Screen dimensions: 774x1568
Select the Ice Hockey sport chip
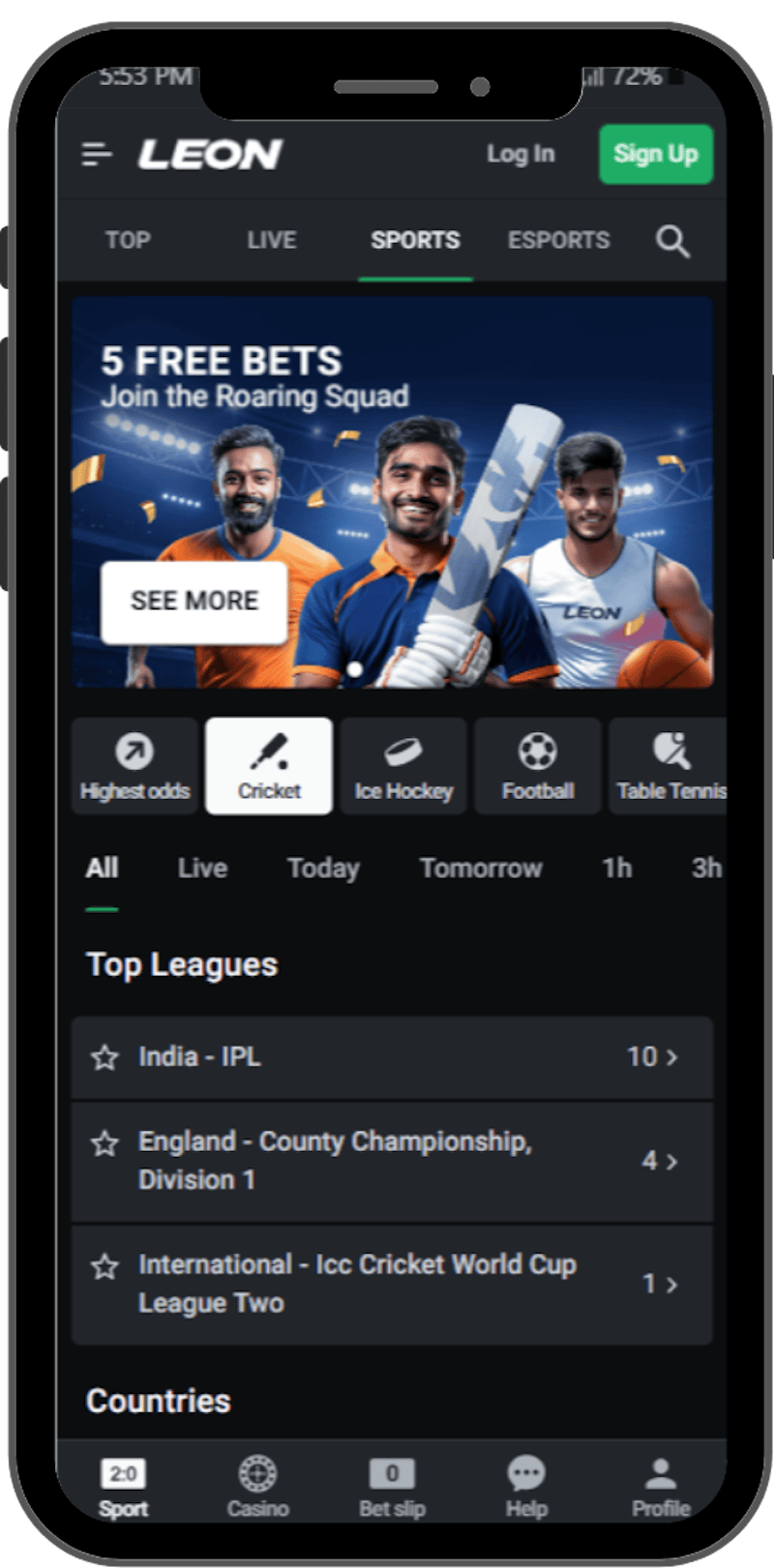pyautogui.click(x=403, y=766)
